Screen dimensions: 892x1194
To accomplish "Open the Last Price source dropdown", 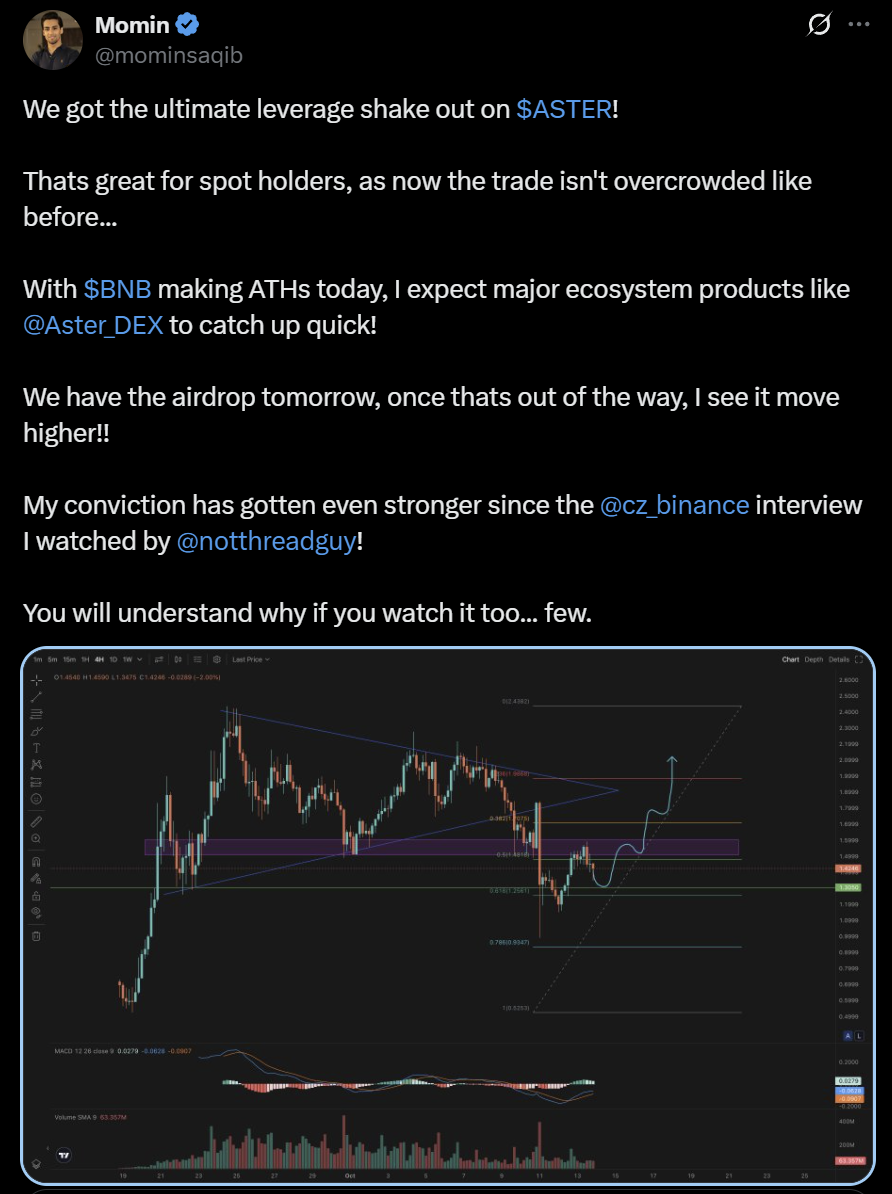I will pos(247,660).
